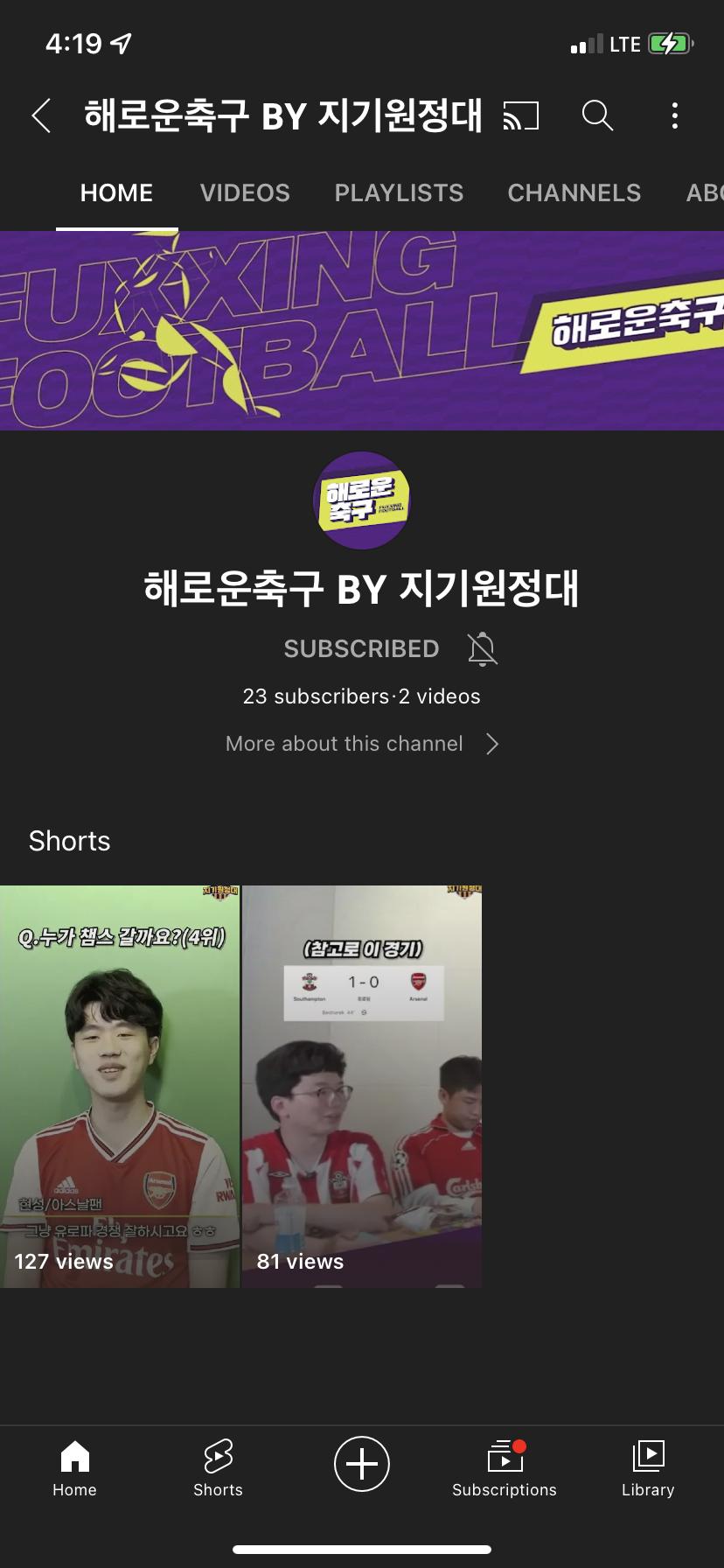Viewport: 724px width, 1568px height.
Task: Switch to the Videos tab
Action: tap(245, 192)
